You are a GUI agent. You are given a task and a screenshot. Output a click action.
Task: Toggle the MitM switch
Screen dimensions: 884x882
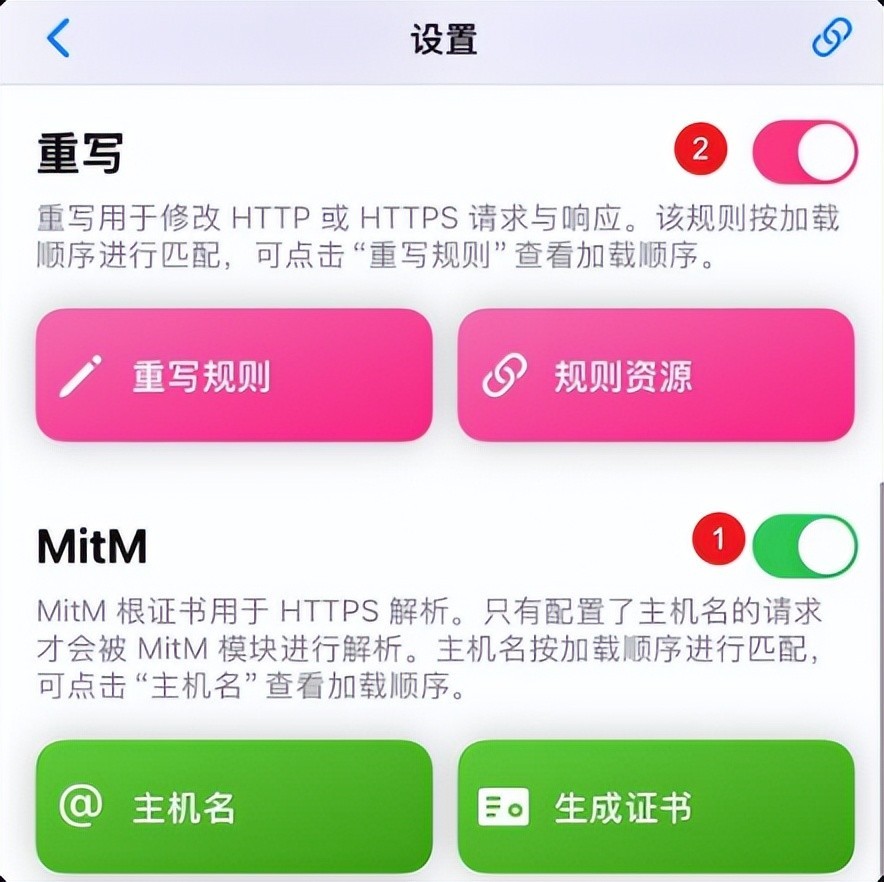[x=805, y=546]
